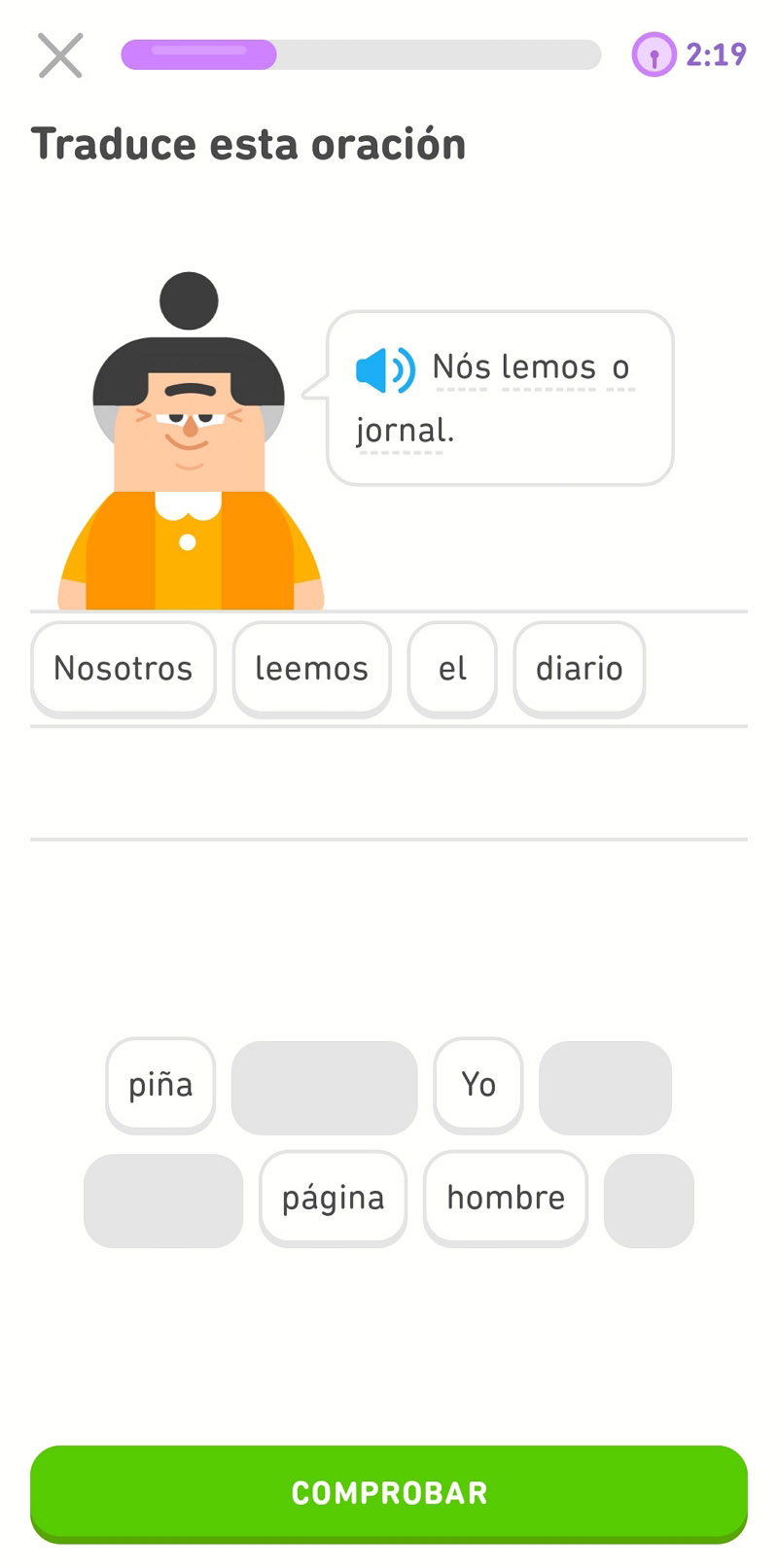
Task: Tap the hombre word tile
Action: (x=506, y=1198)
